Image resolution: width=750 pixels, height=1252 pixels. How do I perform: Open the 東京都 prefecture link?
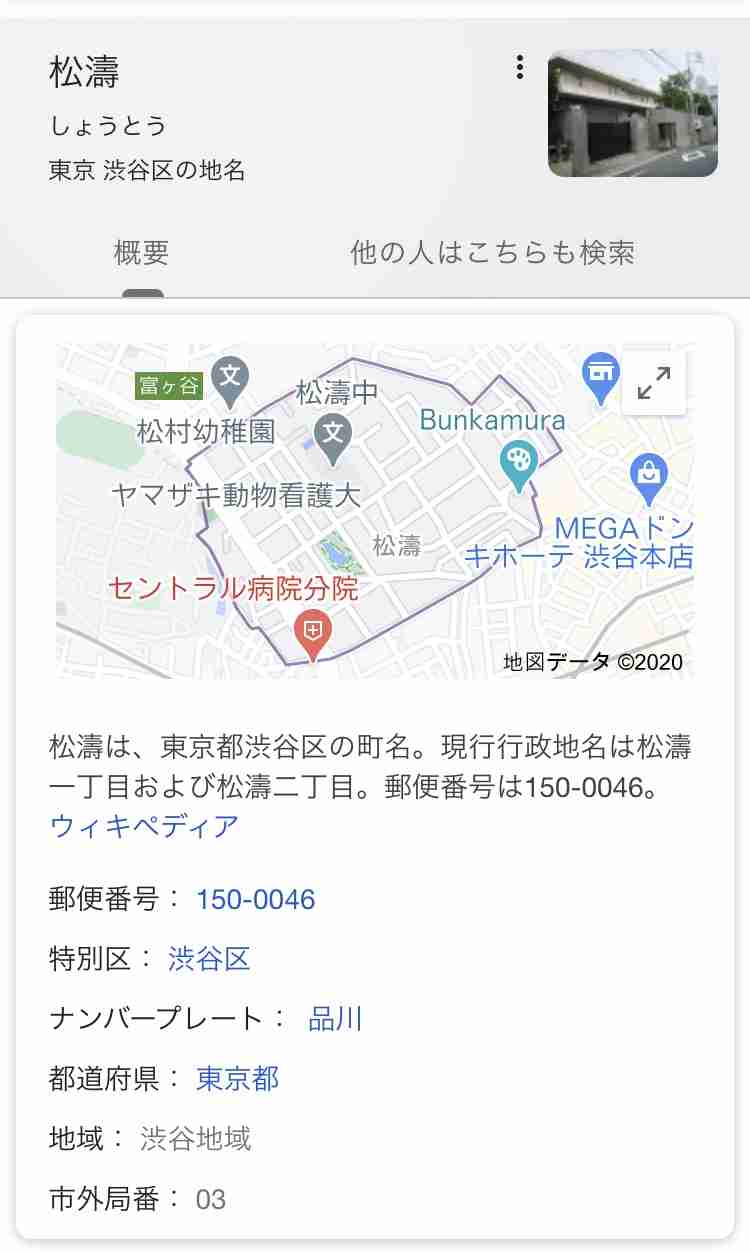pyautogui.click(x=238, y=1079)
